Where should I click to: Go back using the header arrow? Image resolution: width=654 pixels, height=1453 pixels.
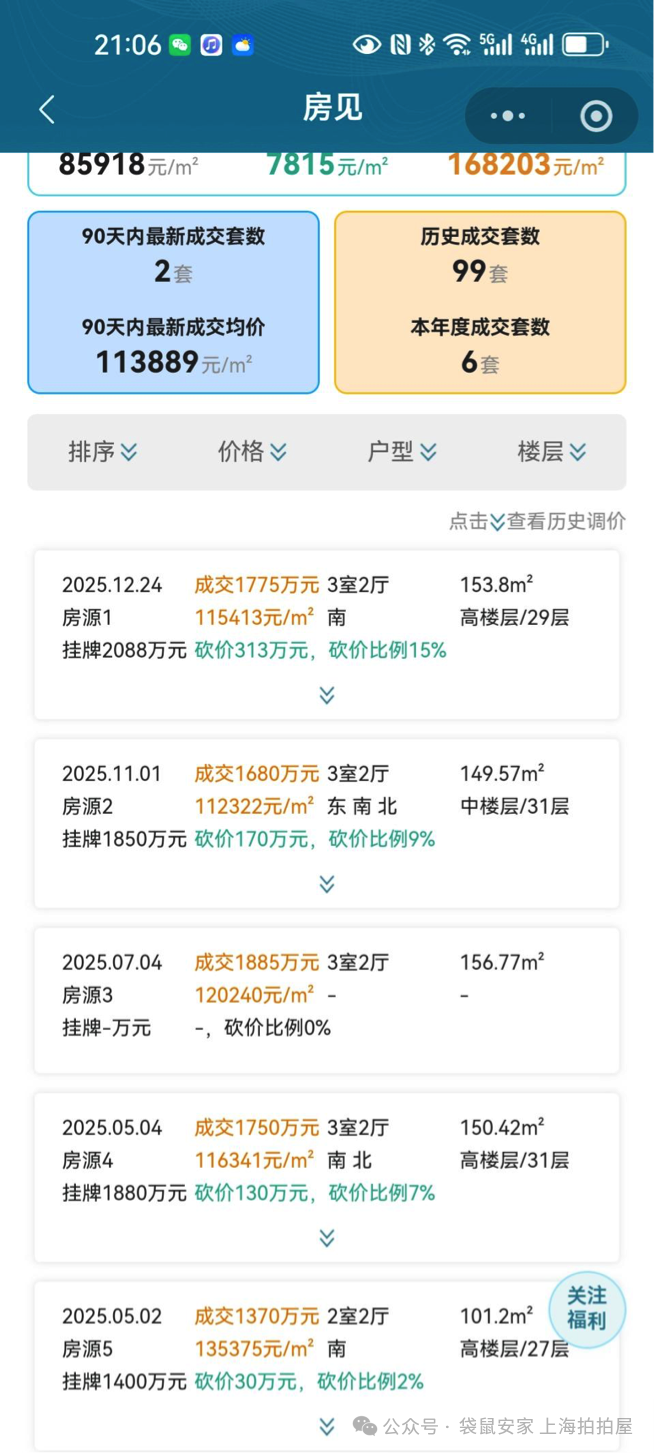tap(47, 109)
